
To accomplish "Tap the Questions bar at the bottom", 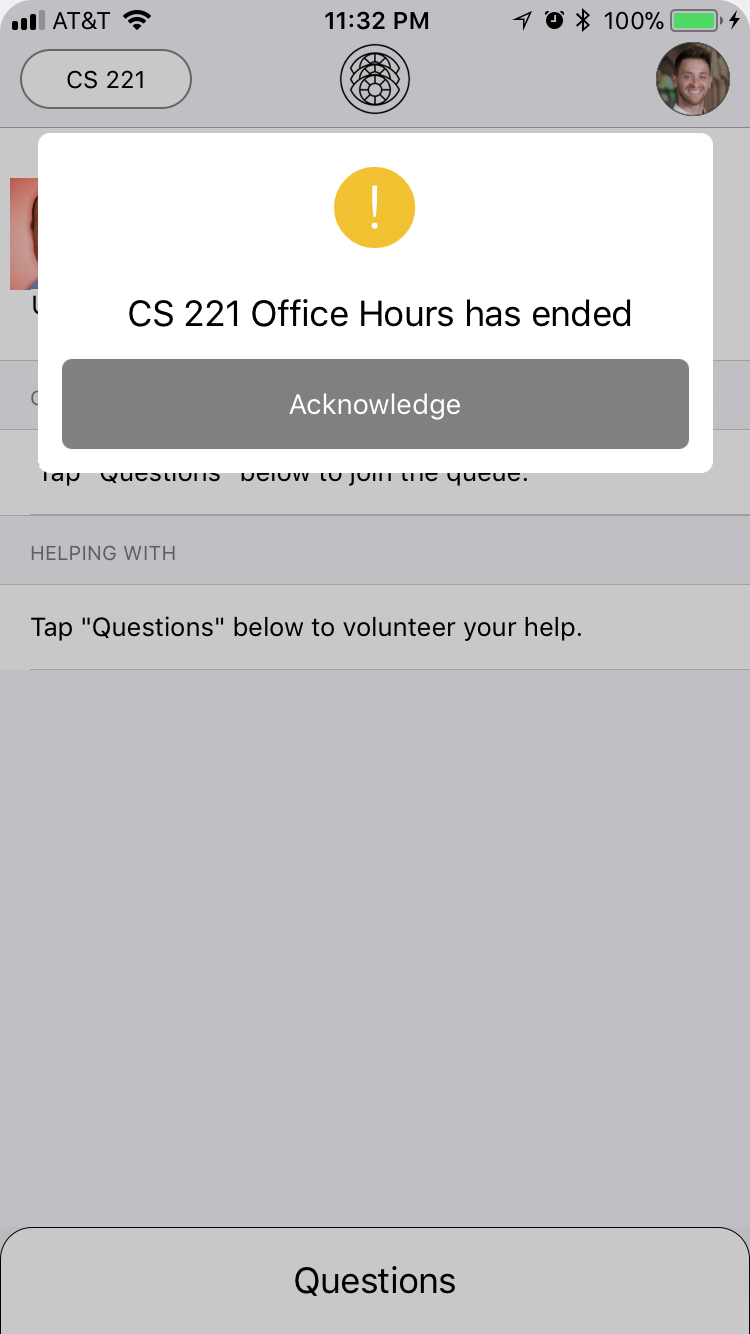I will (x=375, y=1281).
